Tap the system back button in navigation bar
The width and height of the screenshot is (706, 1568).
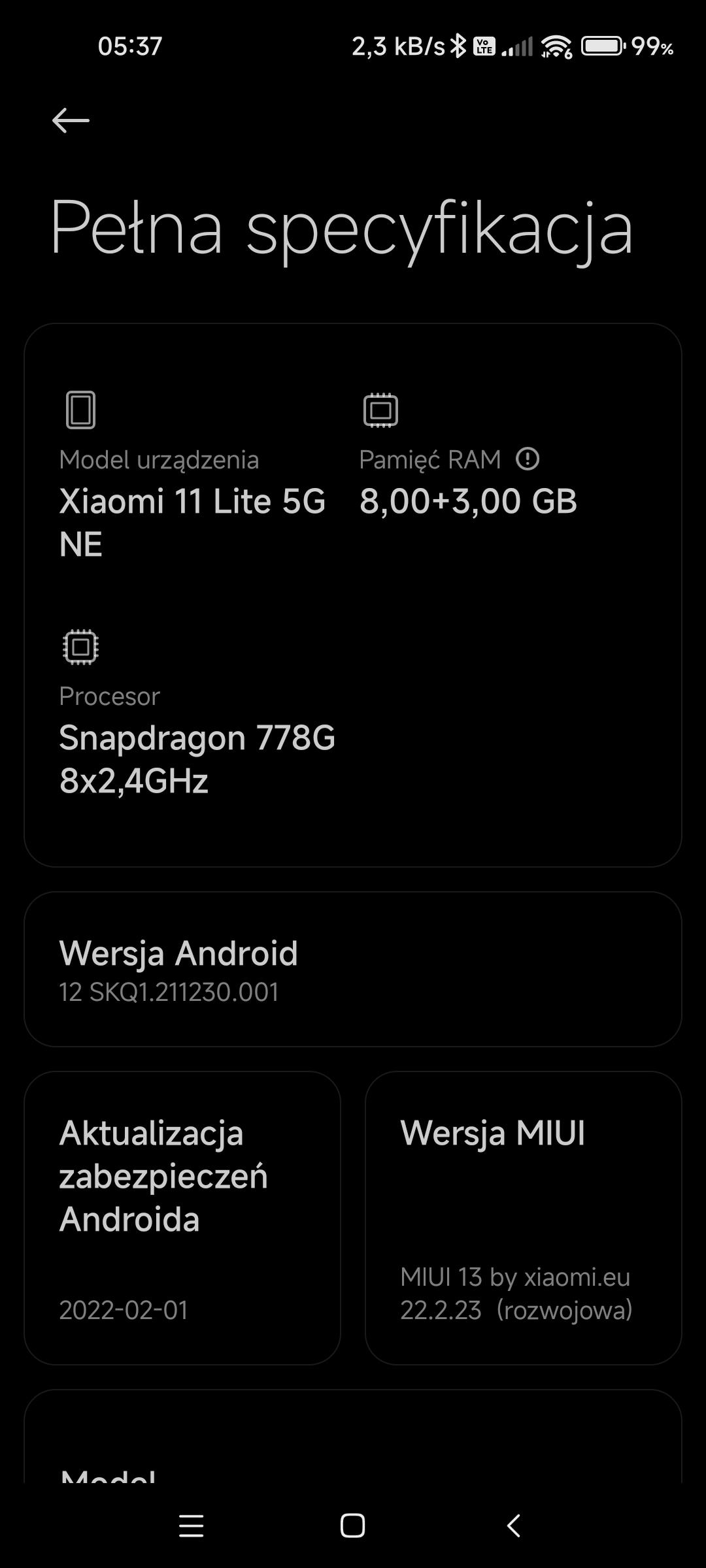coord(514,1526)
